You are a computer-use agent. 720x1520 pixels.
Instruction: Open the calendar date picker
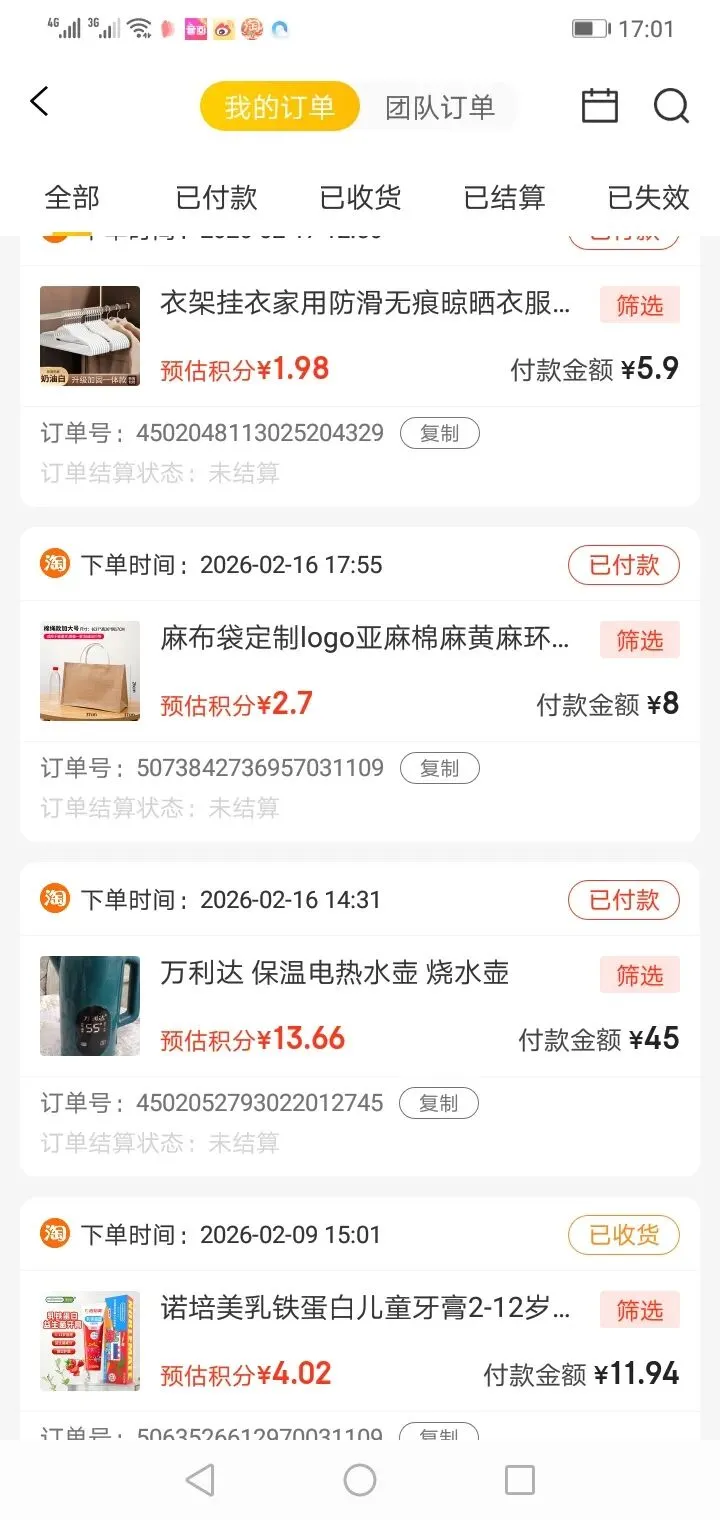599,106
